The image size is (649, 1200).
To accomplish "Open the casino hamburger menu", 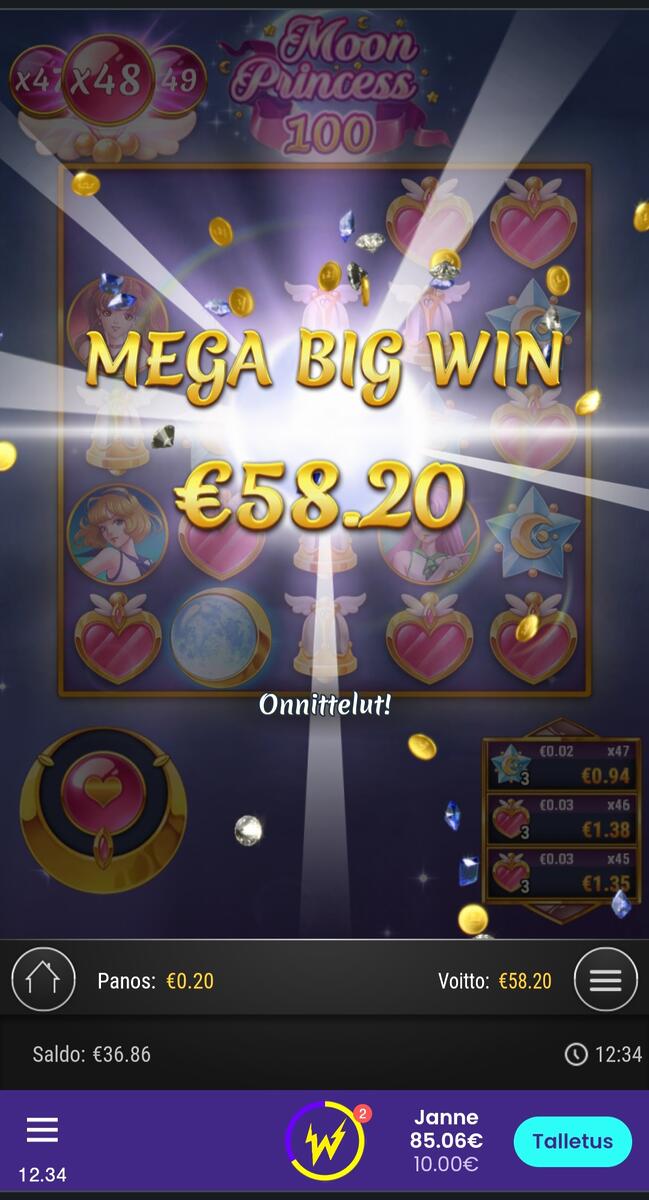I will click(x=42, y=1130).
